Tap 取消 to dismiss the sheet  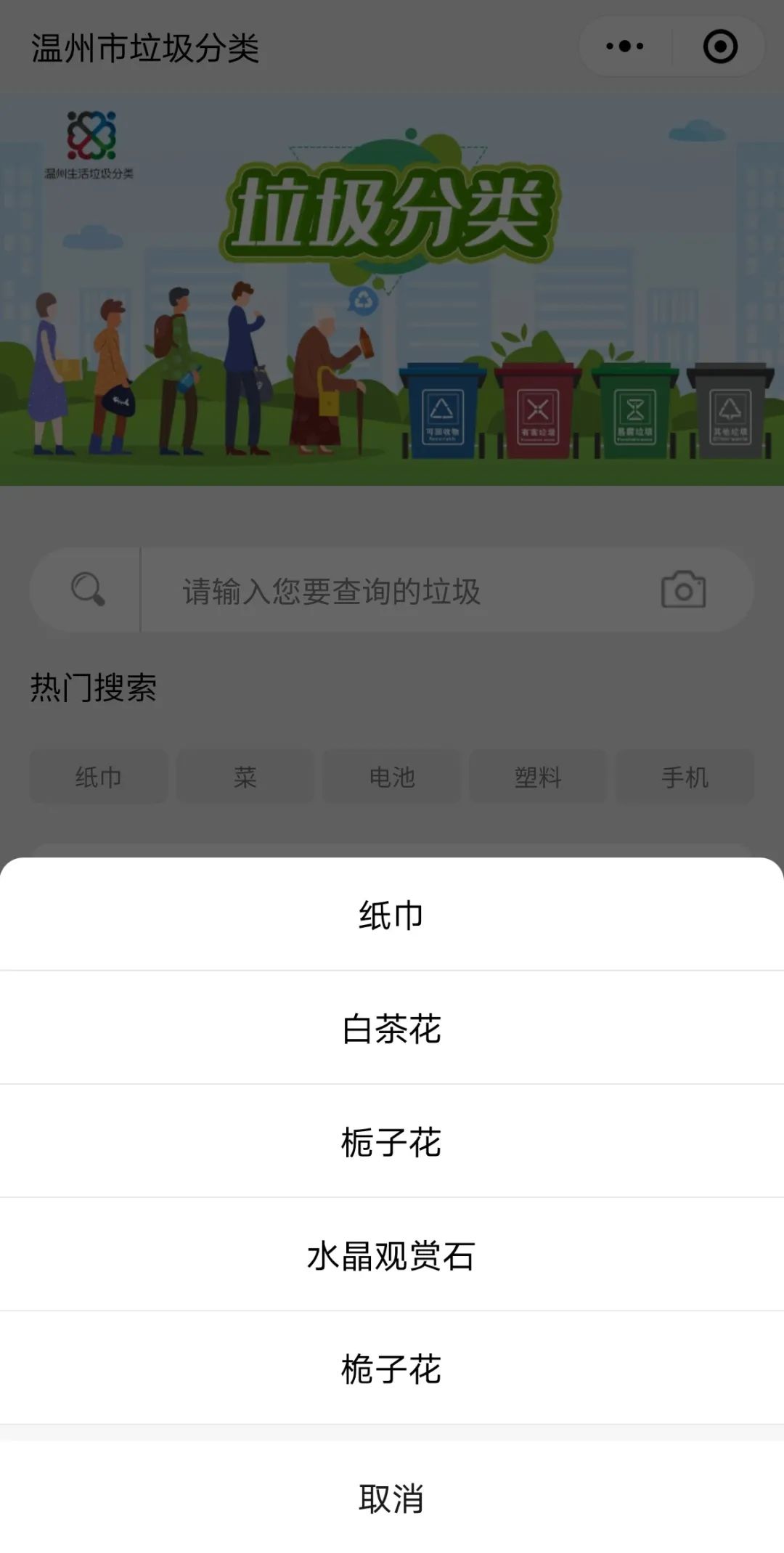coord(391,1498)
